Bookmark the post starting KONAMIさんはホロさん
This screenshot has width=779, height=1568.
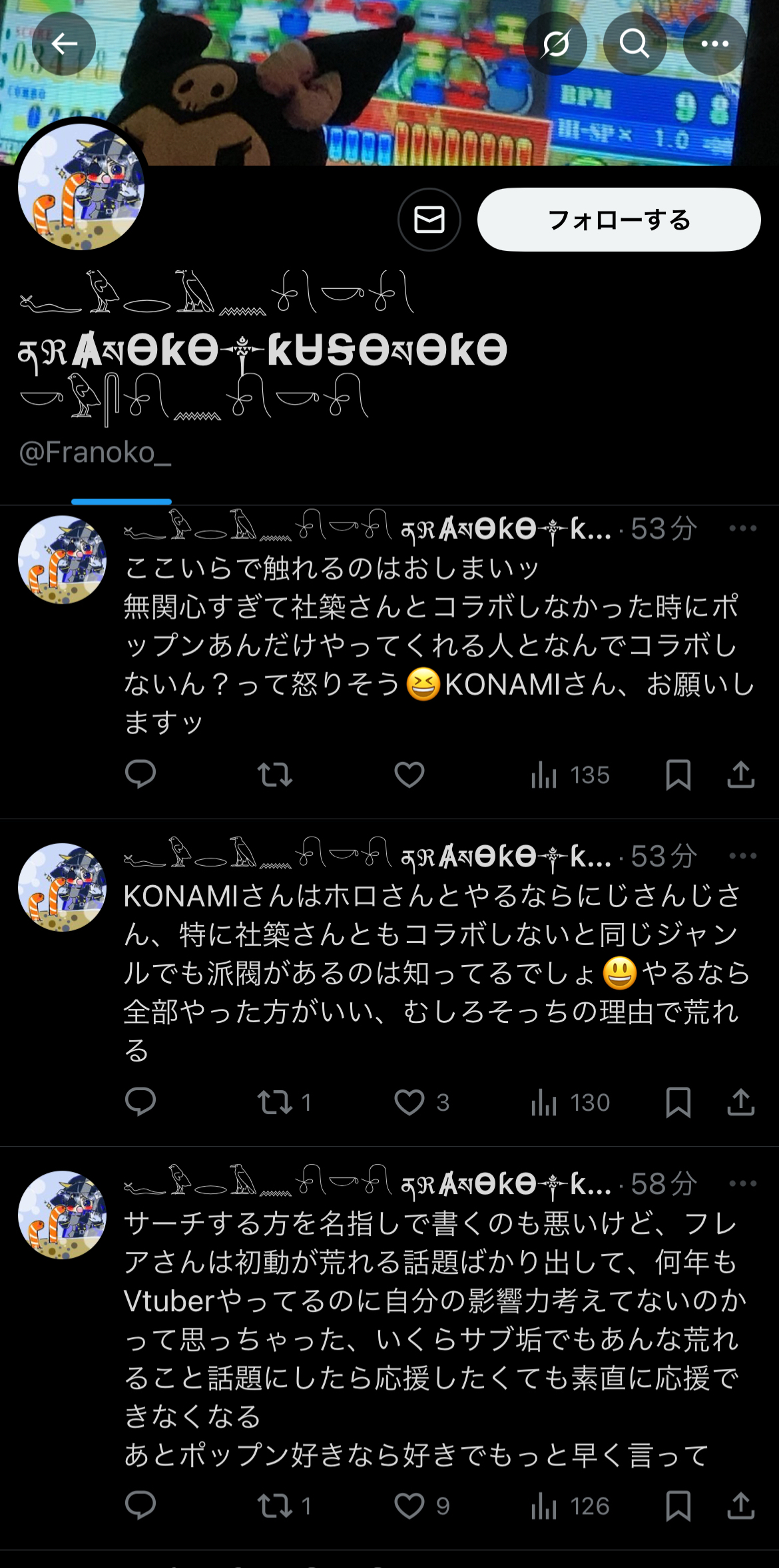point(678,1103)
